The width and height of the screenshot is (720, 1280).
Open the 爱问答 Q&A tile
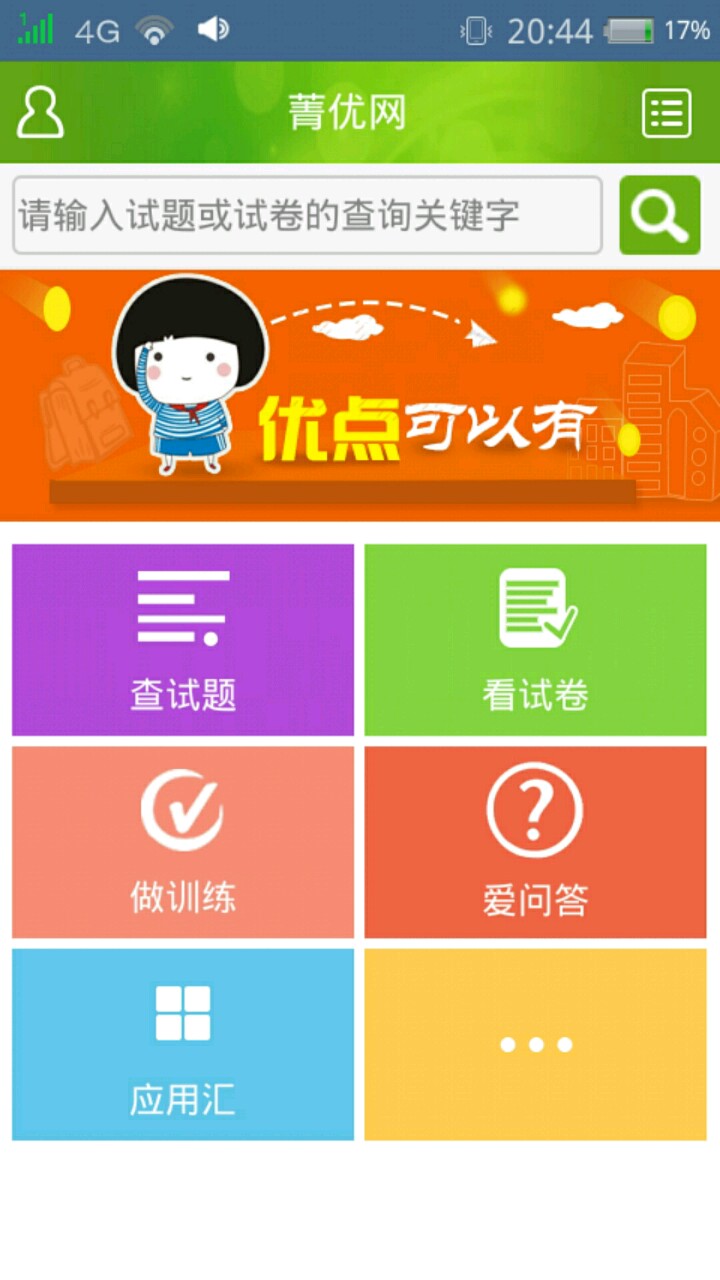(x=535, y=842)
